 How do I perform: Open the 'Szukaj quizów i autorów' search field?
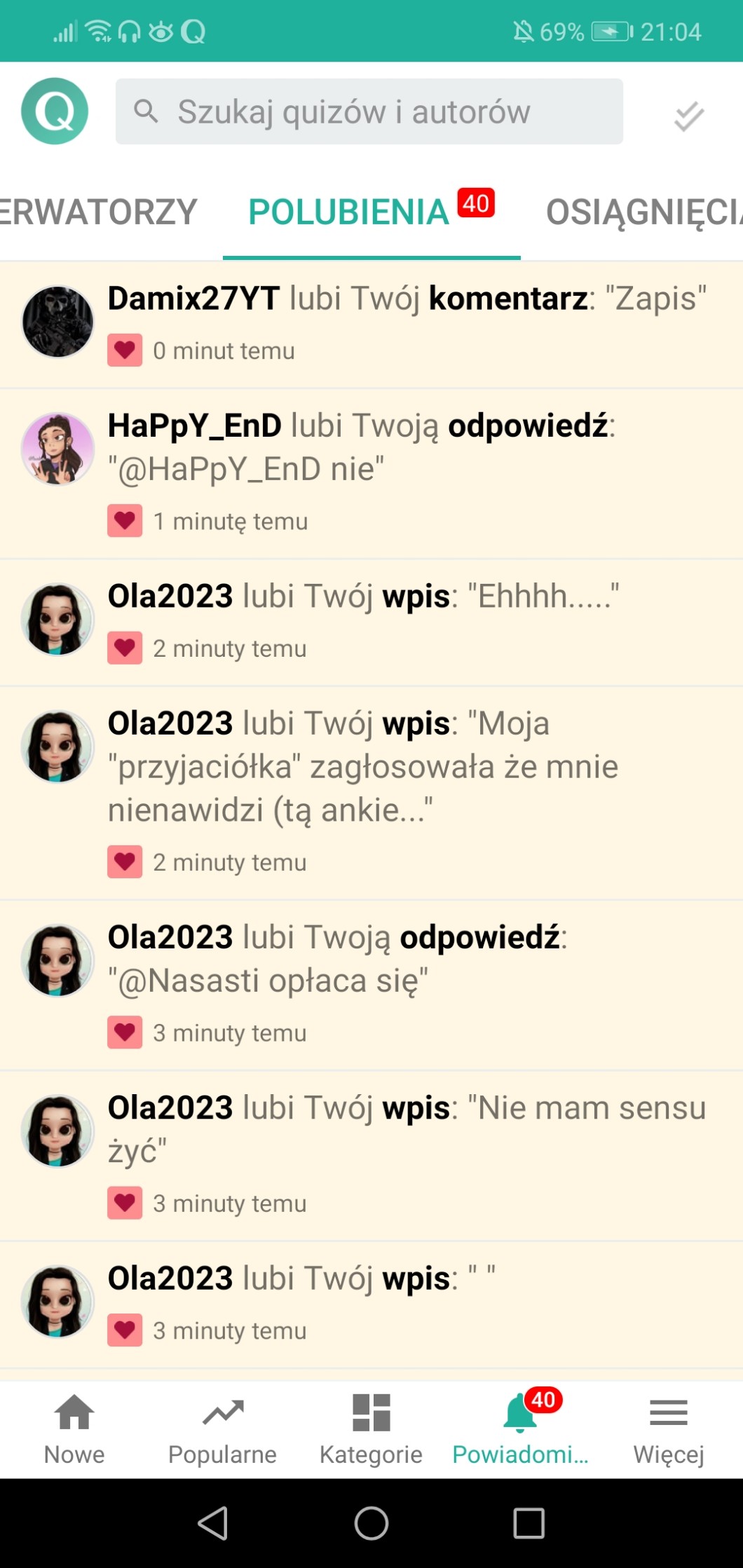point(369,111)
